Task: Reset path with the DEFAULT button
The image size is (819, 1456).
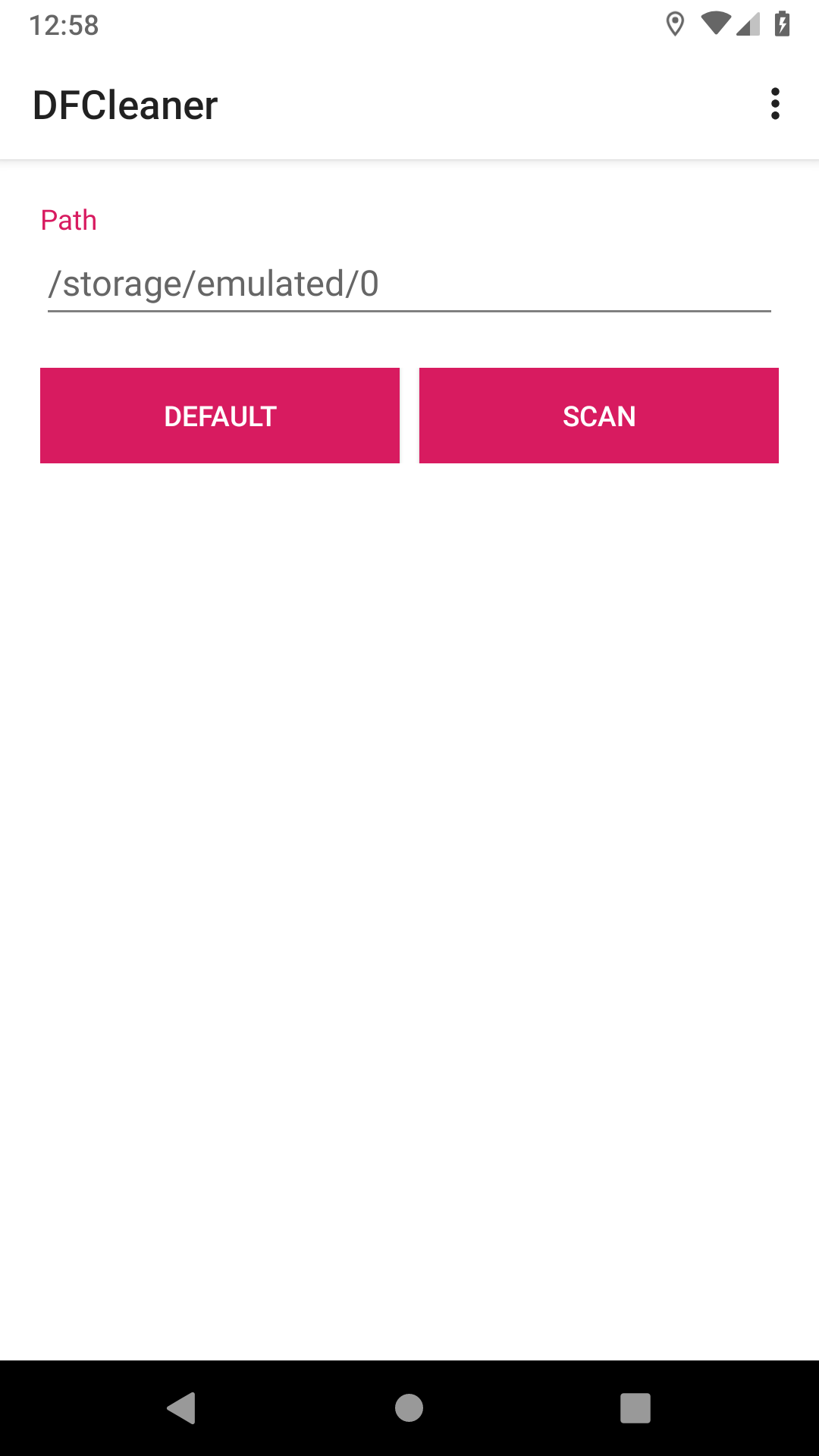Action: pos(220,416)
